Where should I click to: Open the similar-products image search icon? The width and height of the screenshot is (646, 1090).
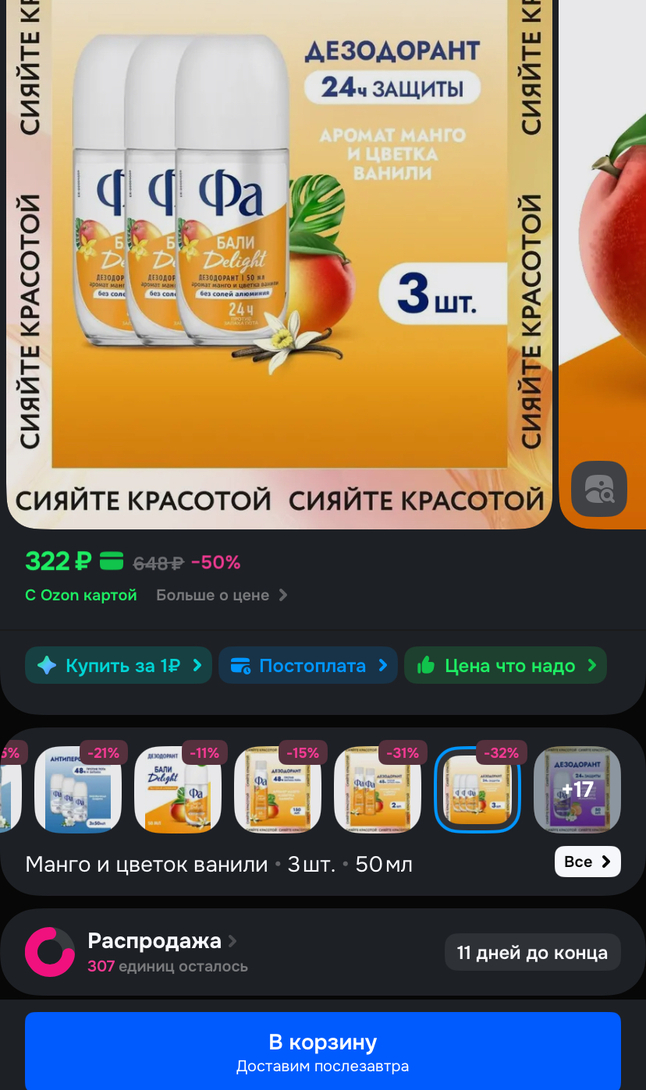coord(599,489)
